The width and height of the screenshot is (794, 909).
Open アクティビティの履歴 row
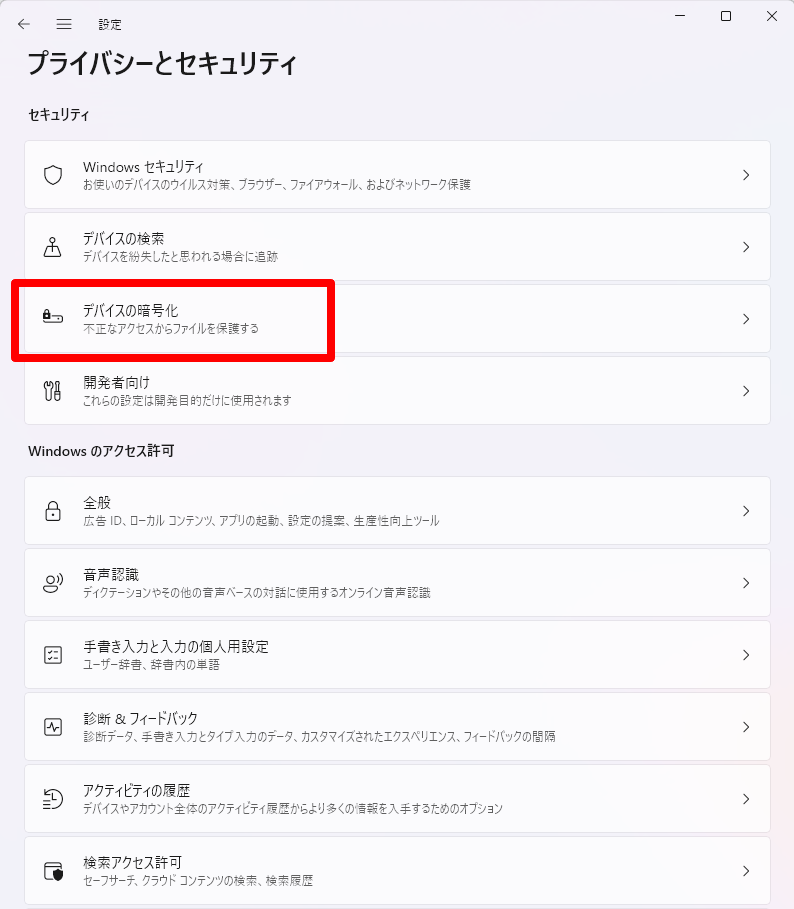tap(397, 799)
